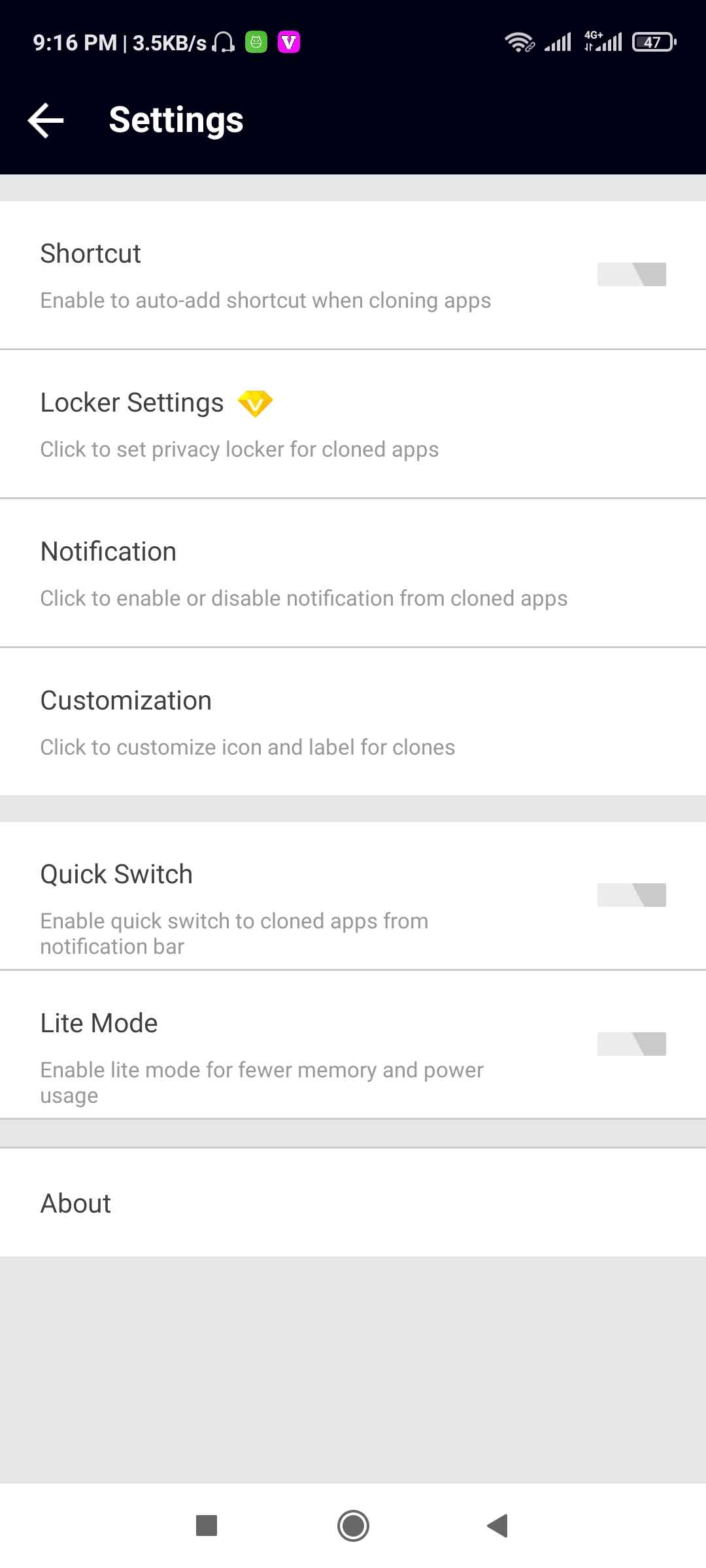This screenshot has width=706, height=1568.
Task: Tap the system home button
Action: pyautogui.click(x=353, y=1526)
